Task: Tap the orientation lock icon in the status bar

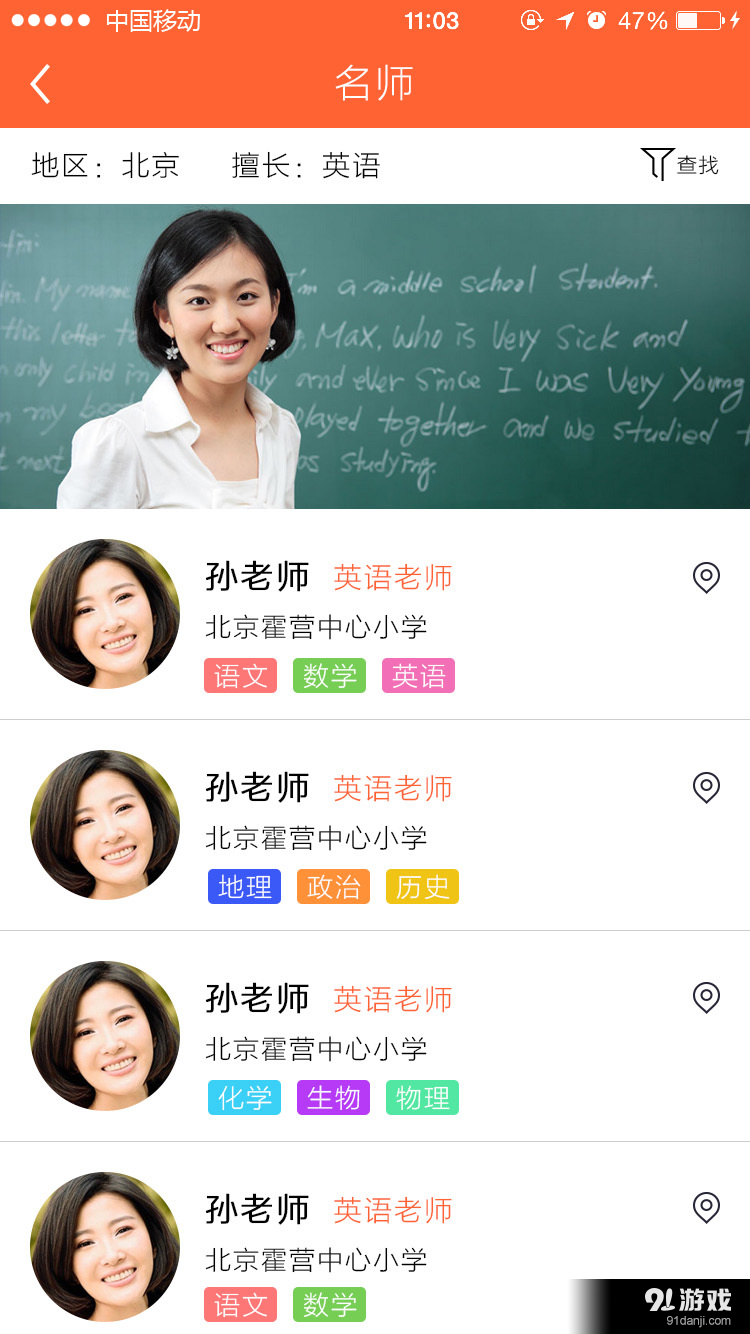Action: (x=530, y=20)
